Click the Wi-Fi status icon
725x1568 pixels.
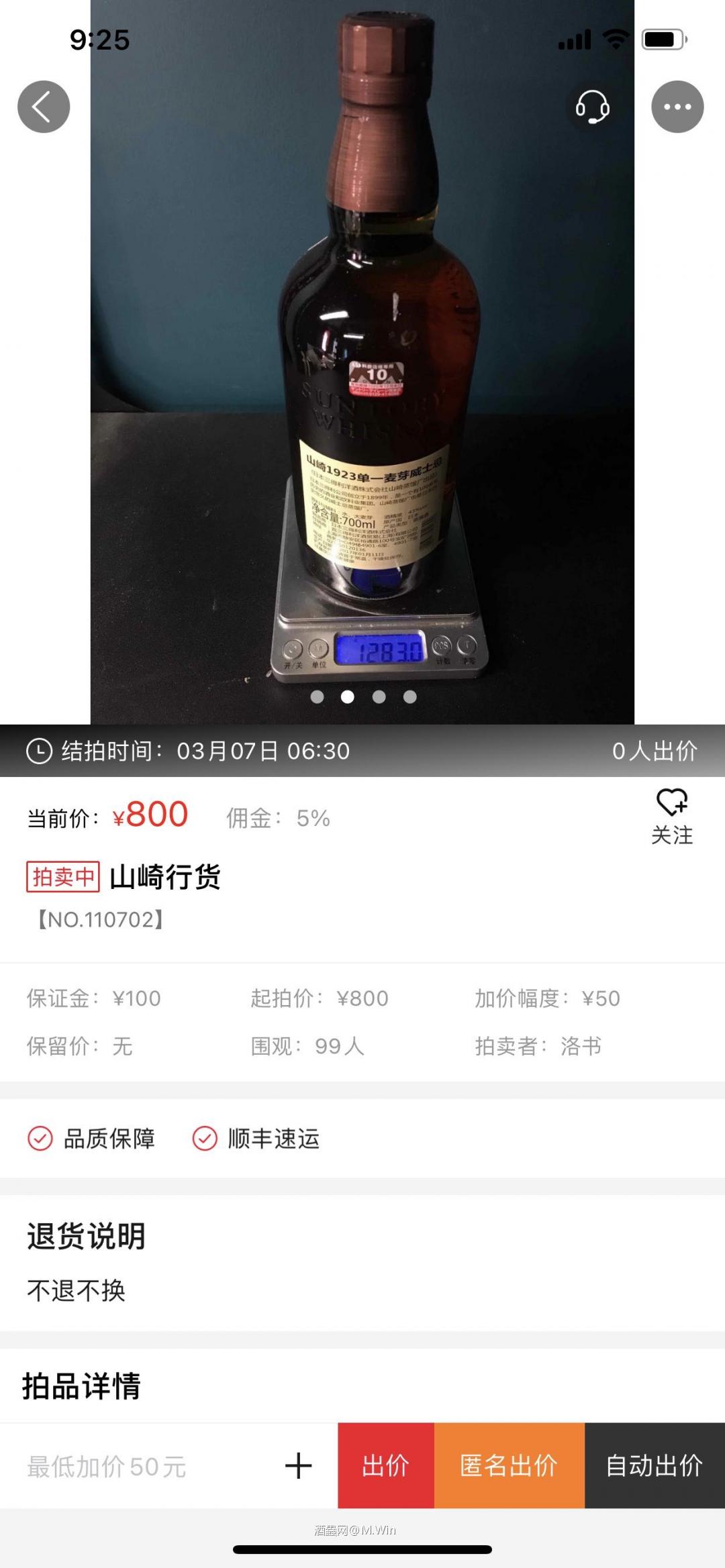[613, 40]
